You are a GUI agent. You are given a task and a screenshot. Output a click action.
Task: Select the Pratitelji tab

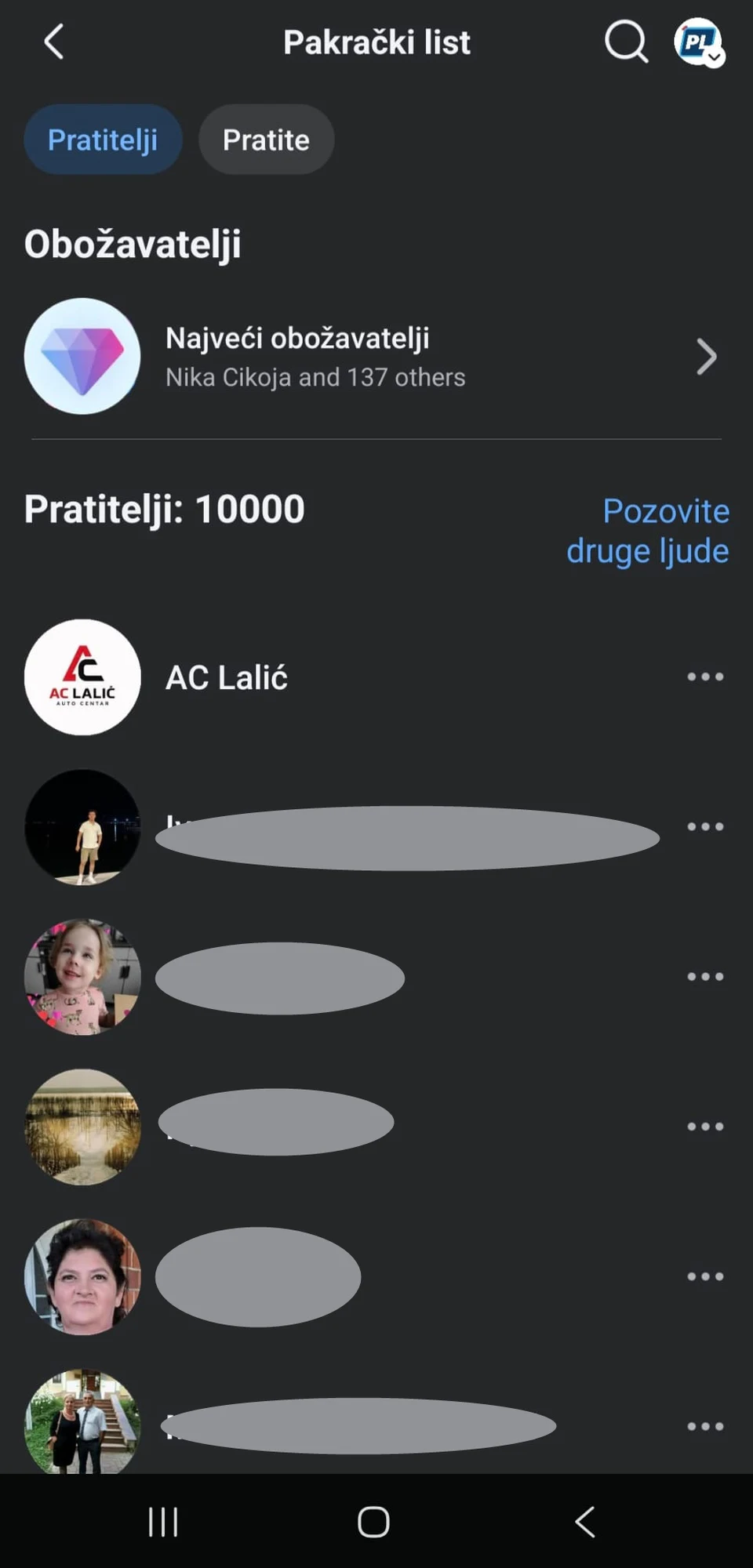(x=103, y=140)
